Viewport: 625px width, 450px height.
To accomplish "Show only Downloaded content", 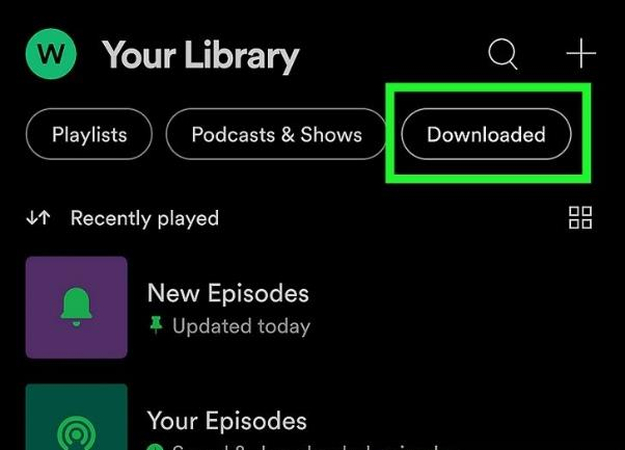I will click(x=486, y=134).
